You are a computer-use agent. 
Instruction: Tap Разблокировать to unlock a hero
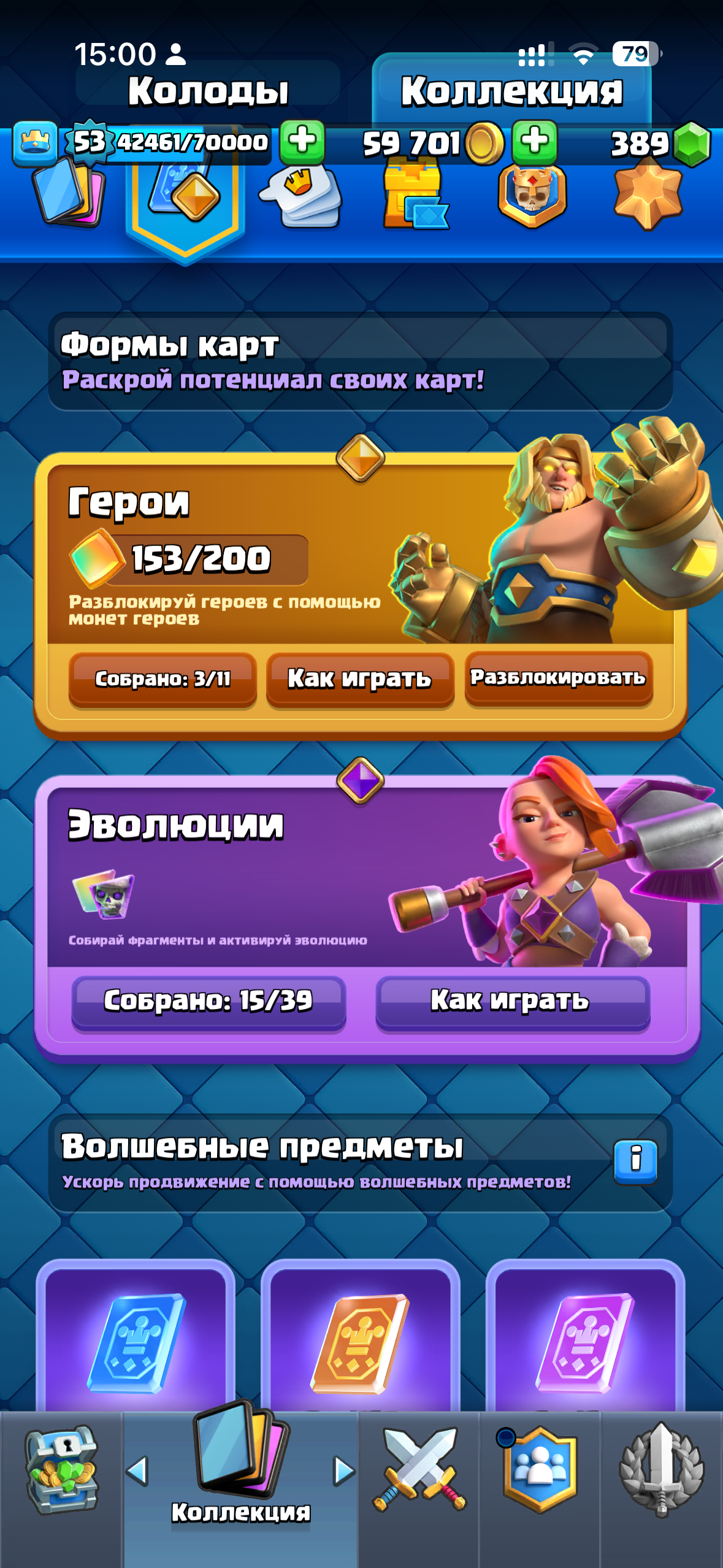click(558, 678)
